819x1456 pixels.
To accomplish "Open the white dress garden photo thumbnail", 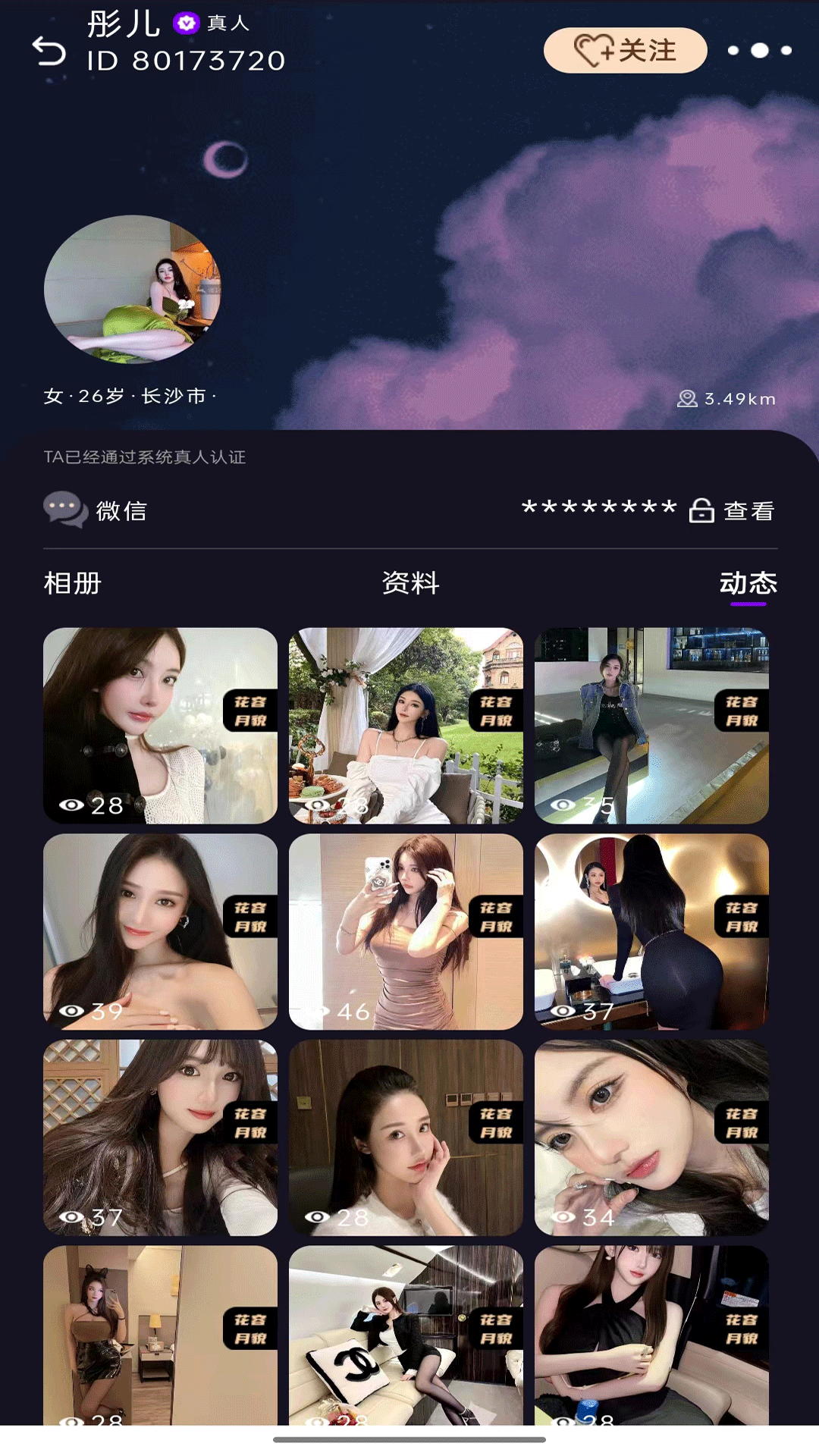I will (405, 722).
